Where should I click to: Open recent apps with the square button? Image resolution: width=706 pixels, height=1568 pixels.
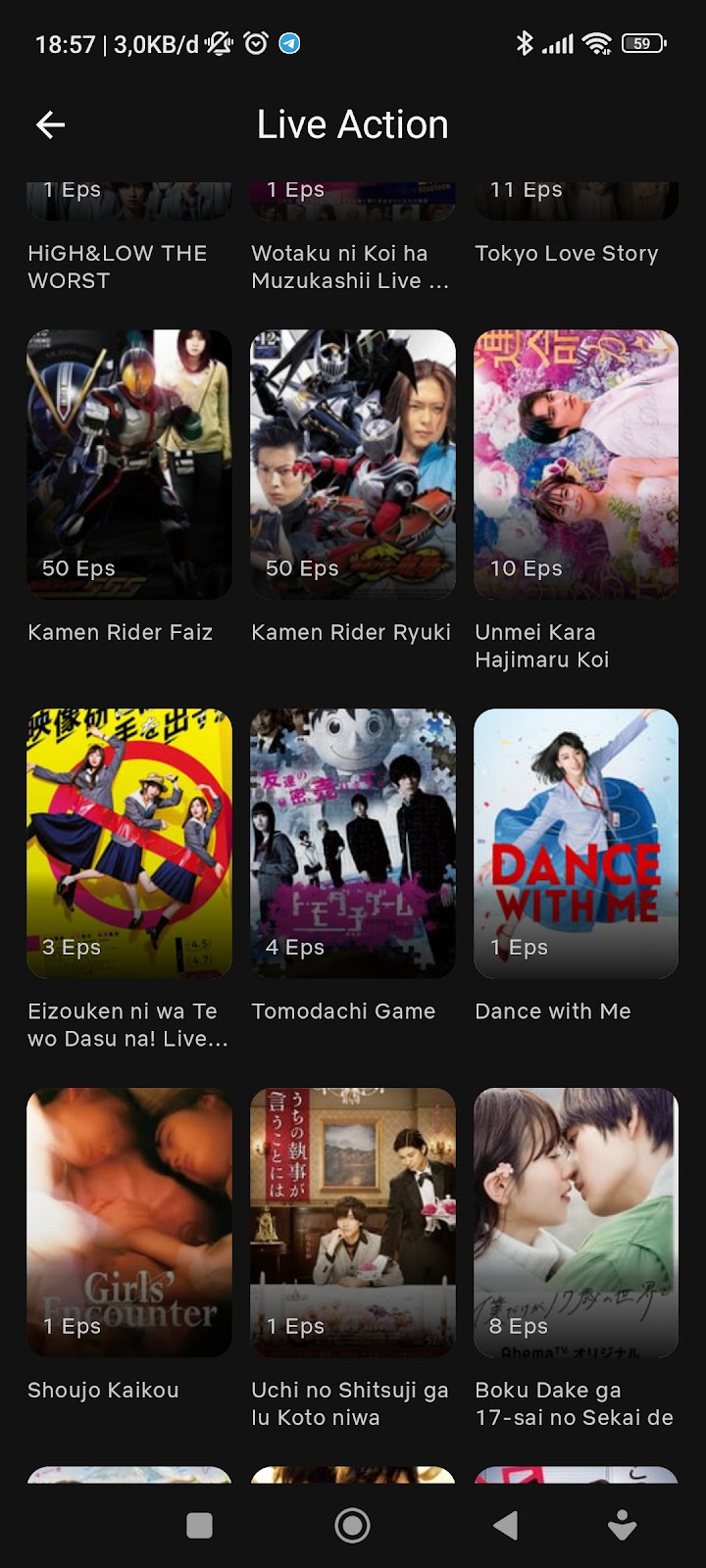tap(199, 1525)
